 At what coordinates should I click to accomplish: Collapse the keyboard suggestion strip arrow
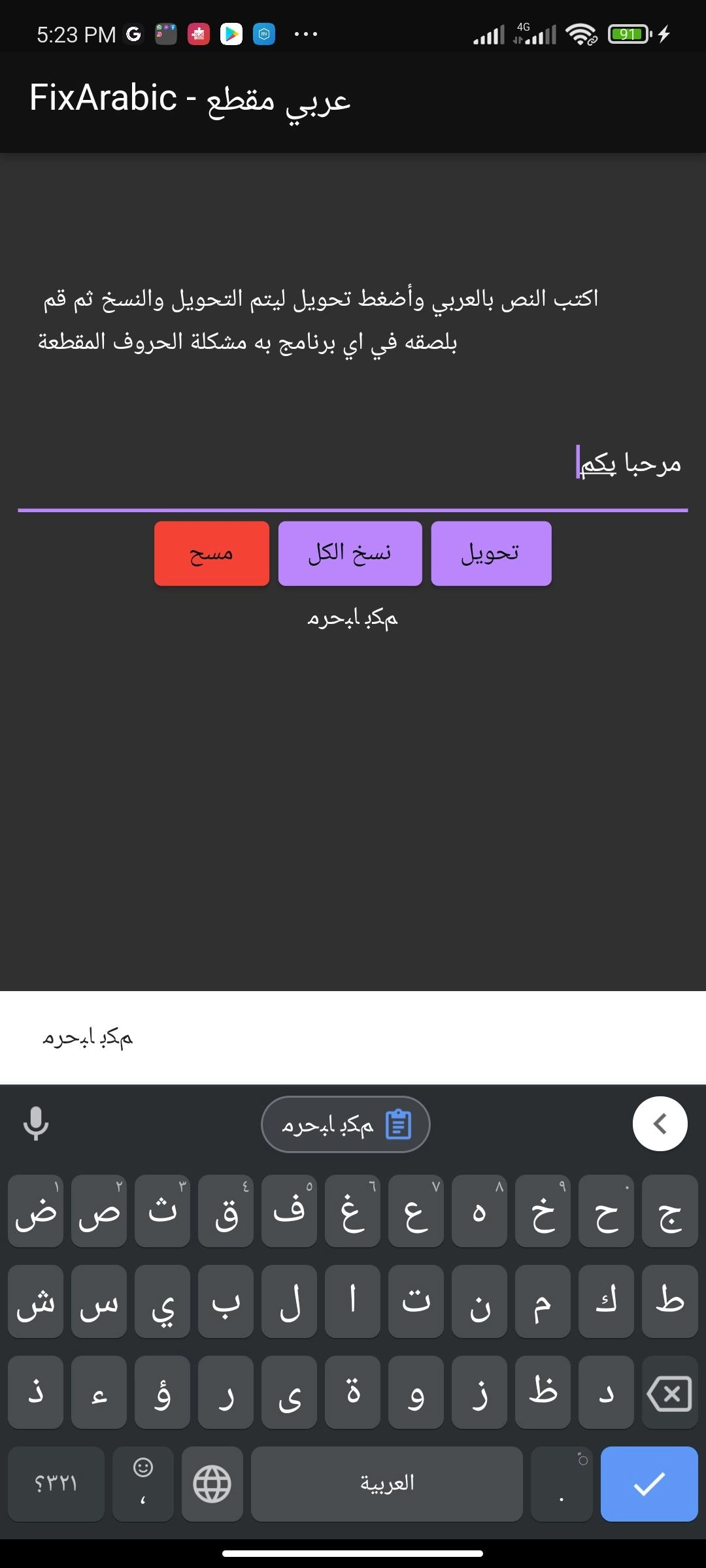tap(660, 1124)
